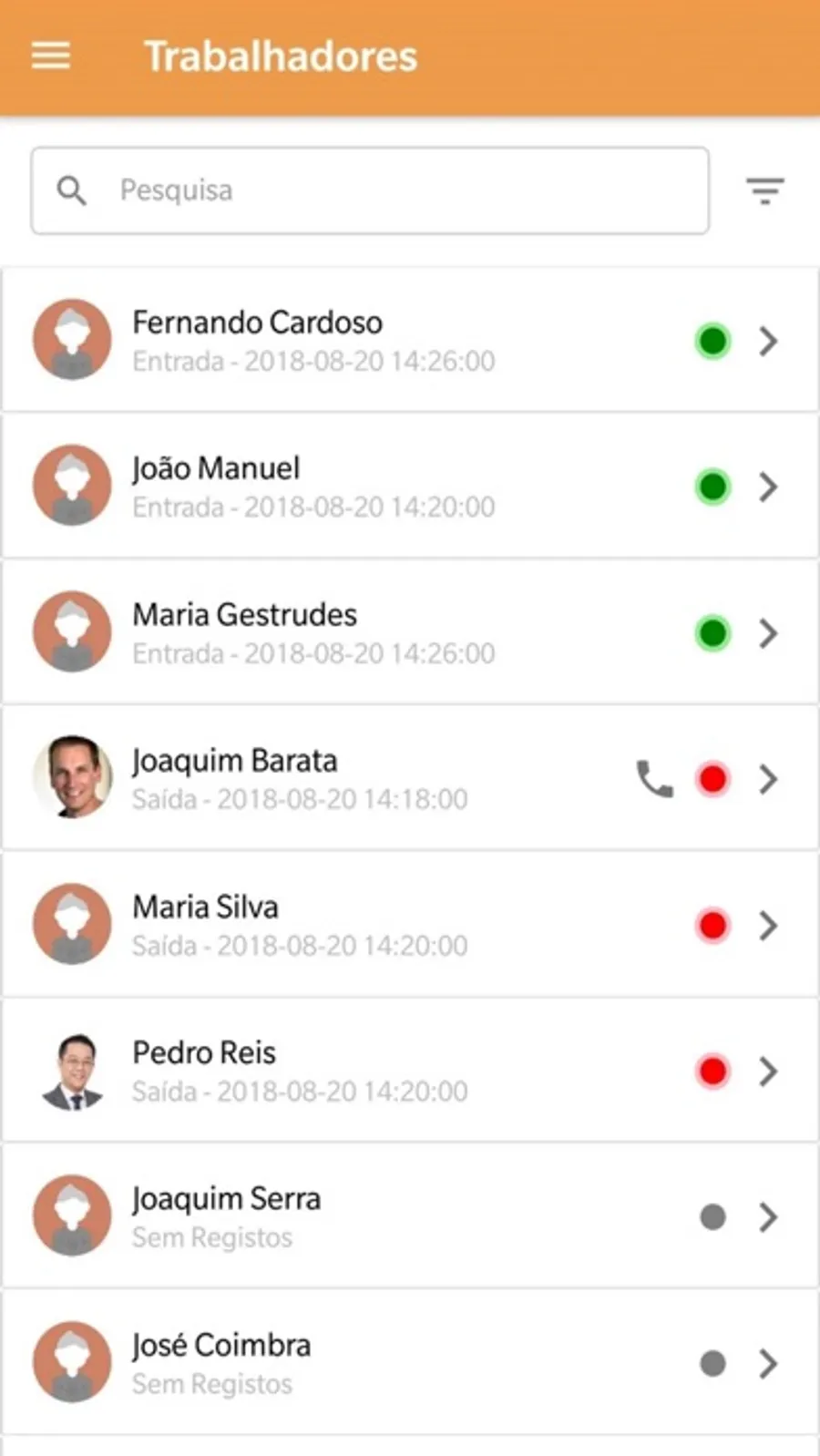
Task: Expand Maria Gestrudes's record chevron
Action: pos(768,633)
